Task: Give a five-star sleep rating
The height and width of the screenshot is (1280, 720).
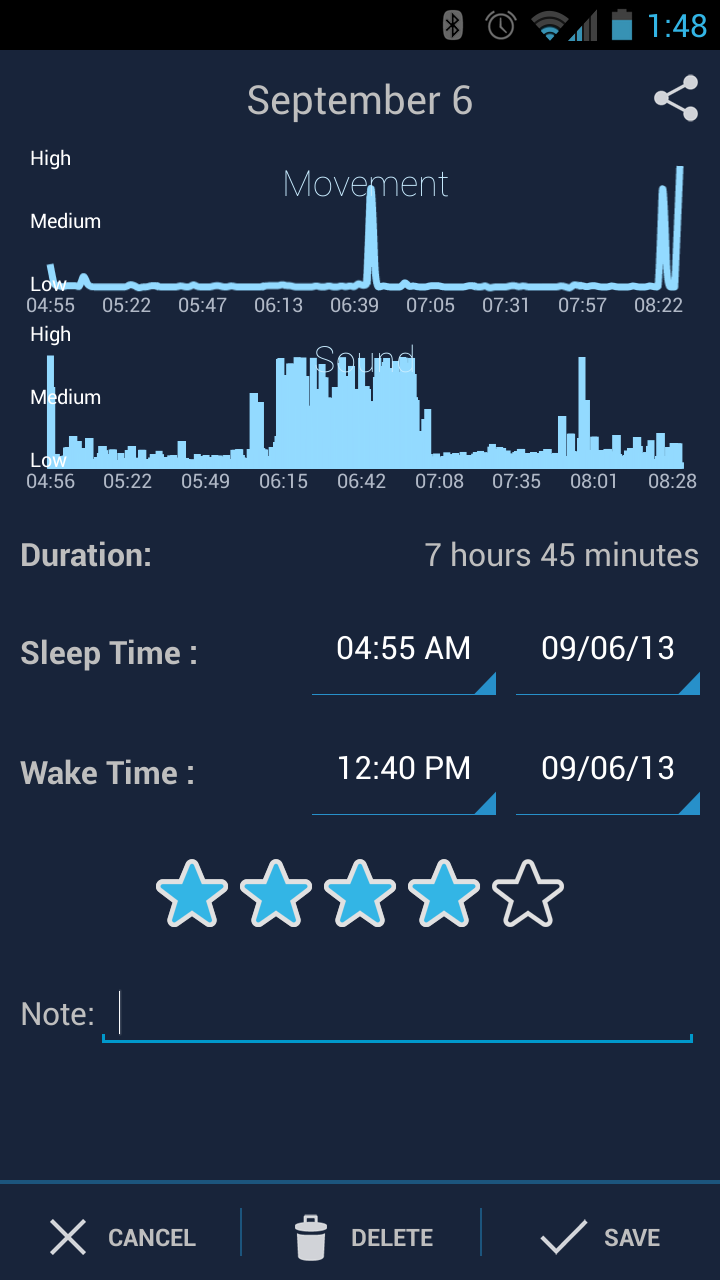Action: point(528,894)
